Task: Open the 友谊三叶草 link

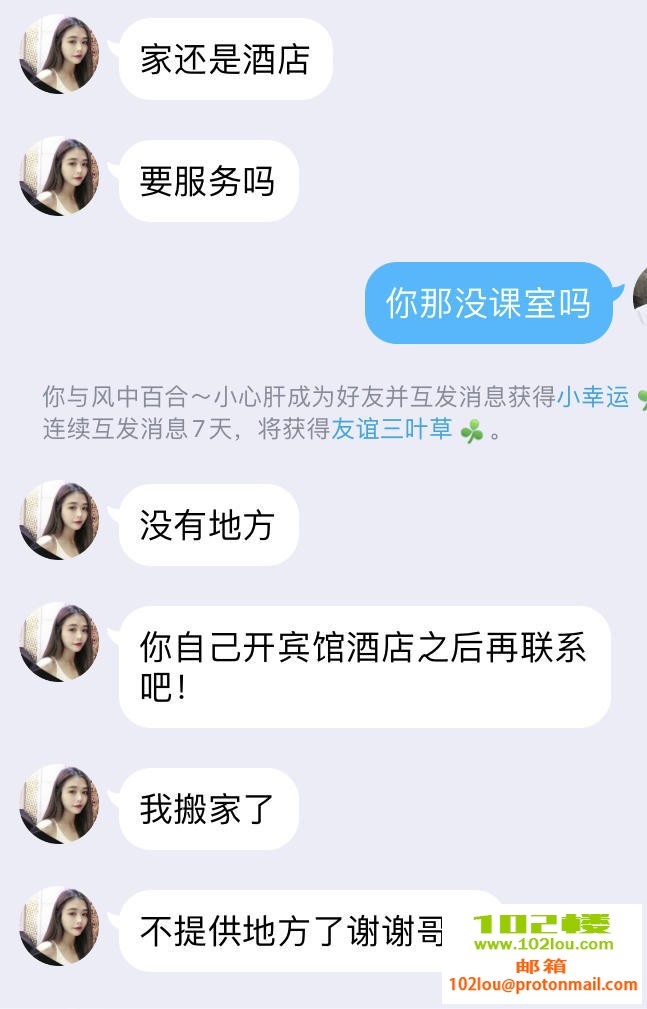Action: click(x=392, y=430)
